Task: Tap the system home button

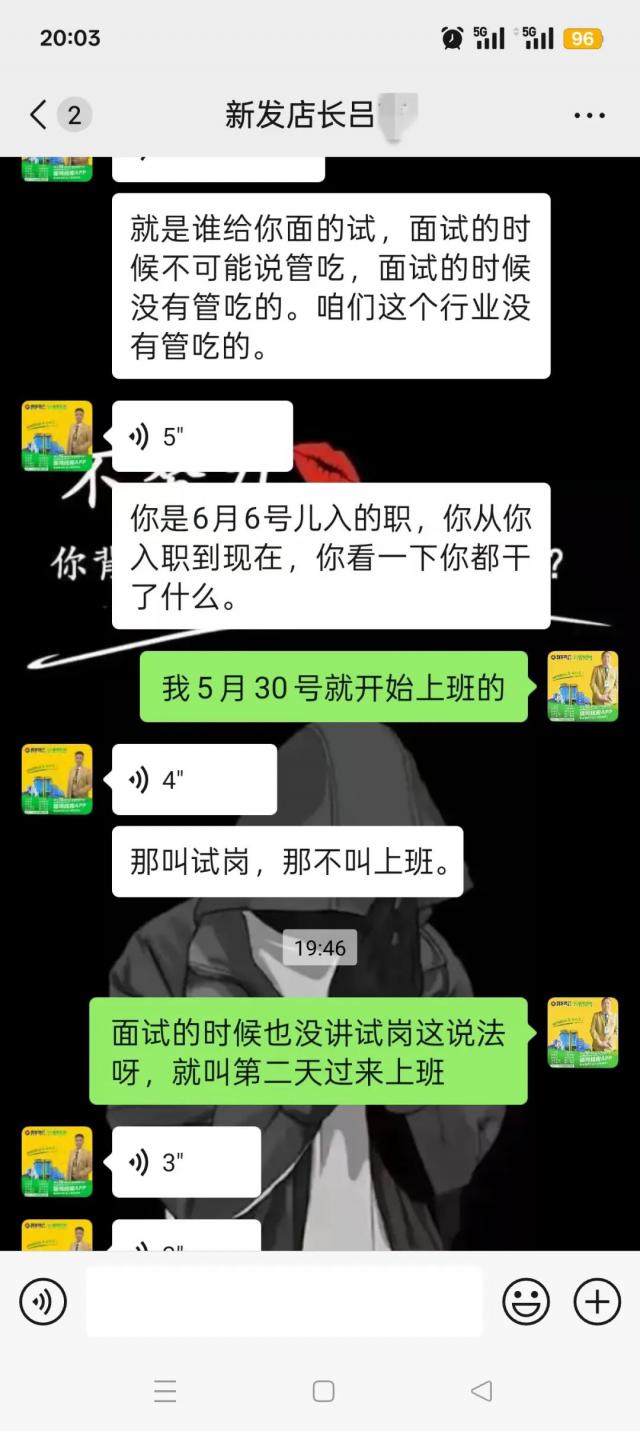Action: click(323, 1391)
